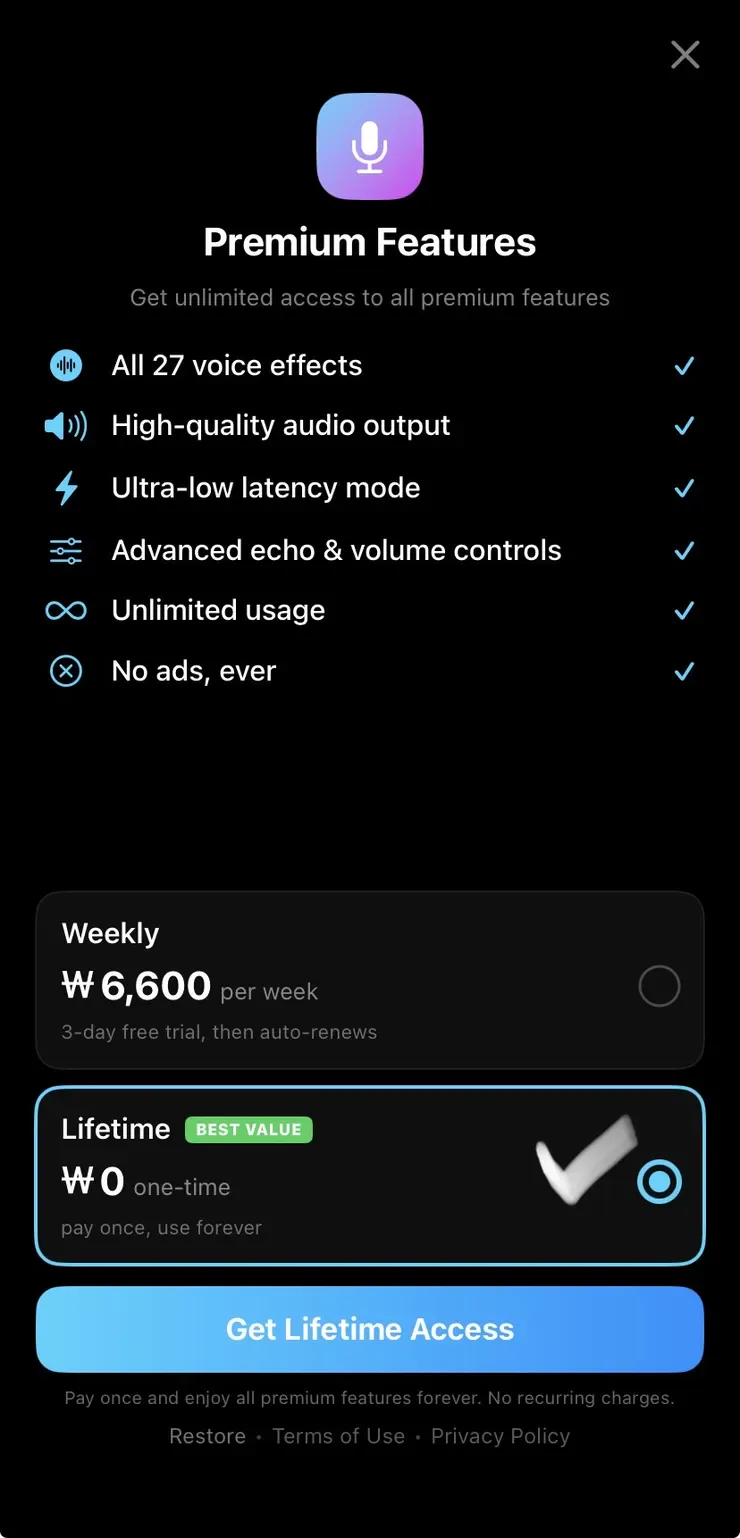This screenshot has height=1538, width=740.
Task: Choose the Lifetime best value plan
Action: [370, 1176]
